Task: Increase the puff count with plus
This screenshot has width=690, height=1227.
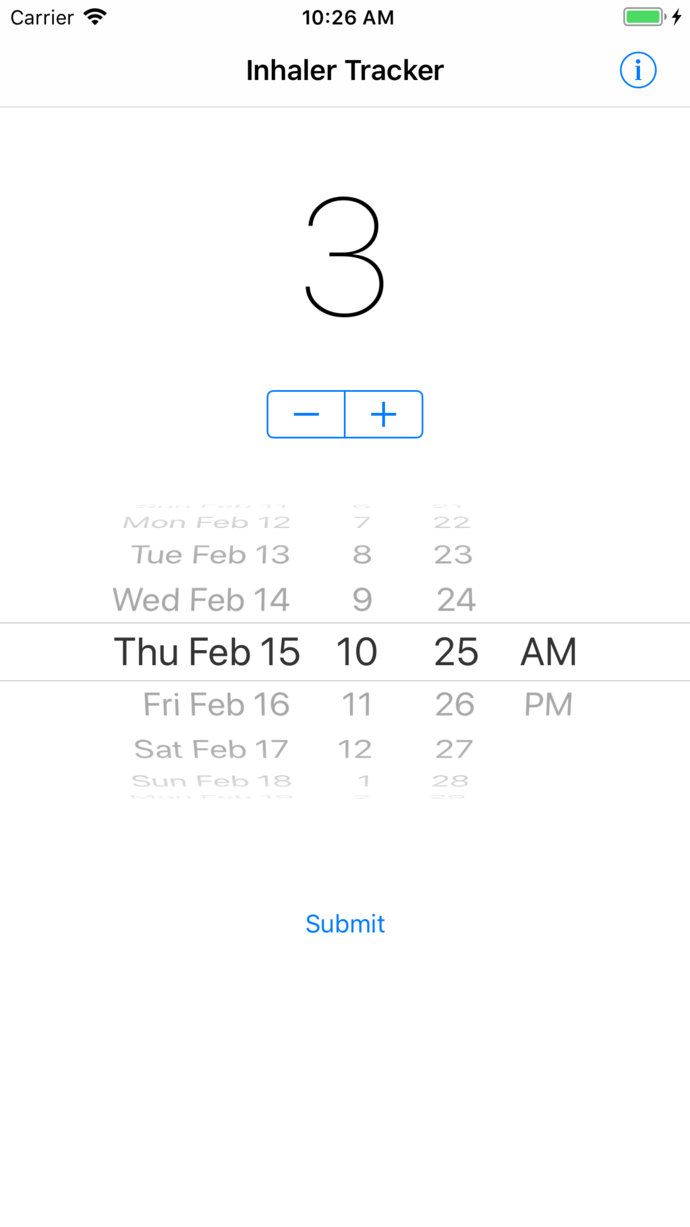Action: tap(384, 414)
